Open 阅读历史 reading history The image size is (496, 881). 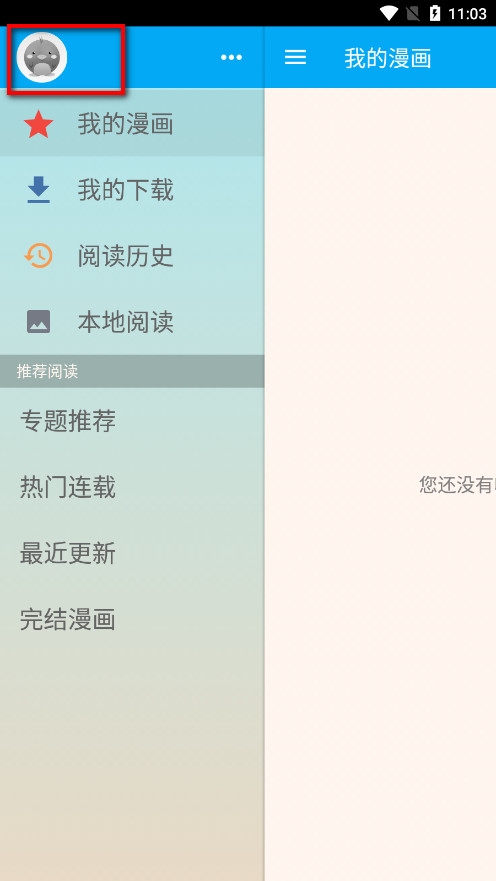[x=131, y=256]
